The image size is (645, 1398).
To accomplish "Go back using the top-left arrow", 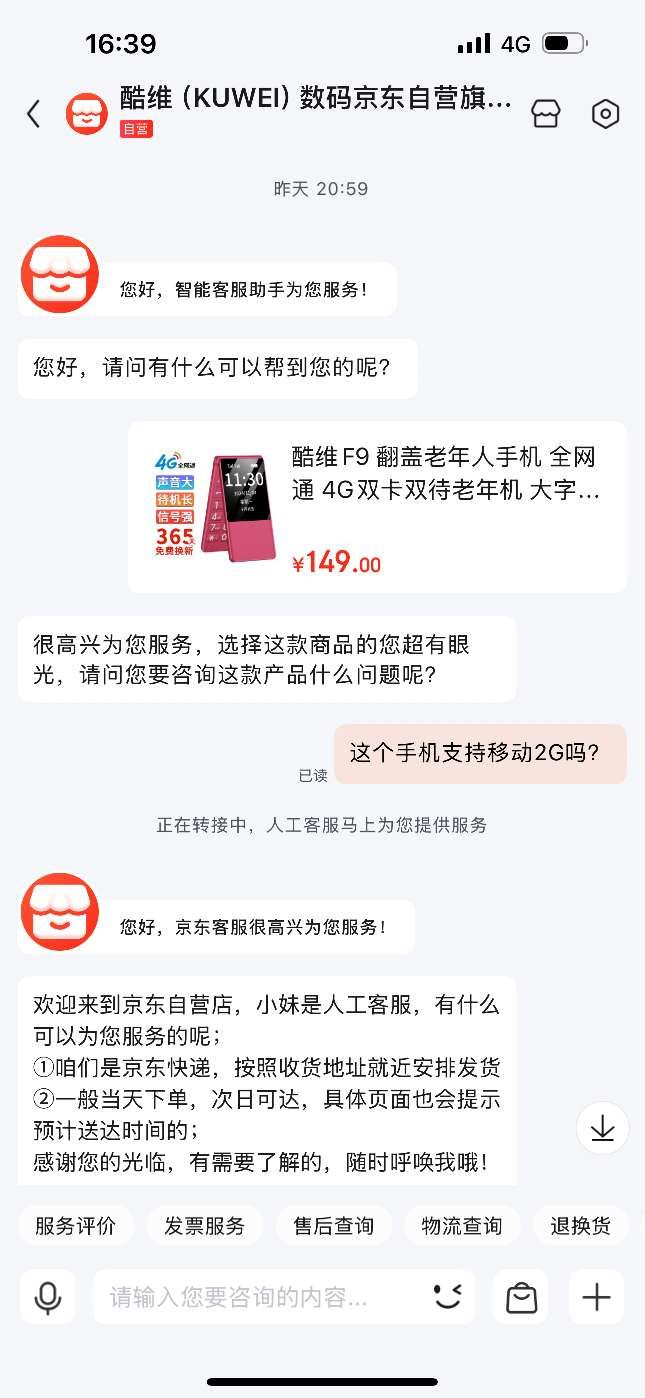I will (x=33, y=114).
